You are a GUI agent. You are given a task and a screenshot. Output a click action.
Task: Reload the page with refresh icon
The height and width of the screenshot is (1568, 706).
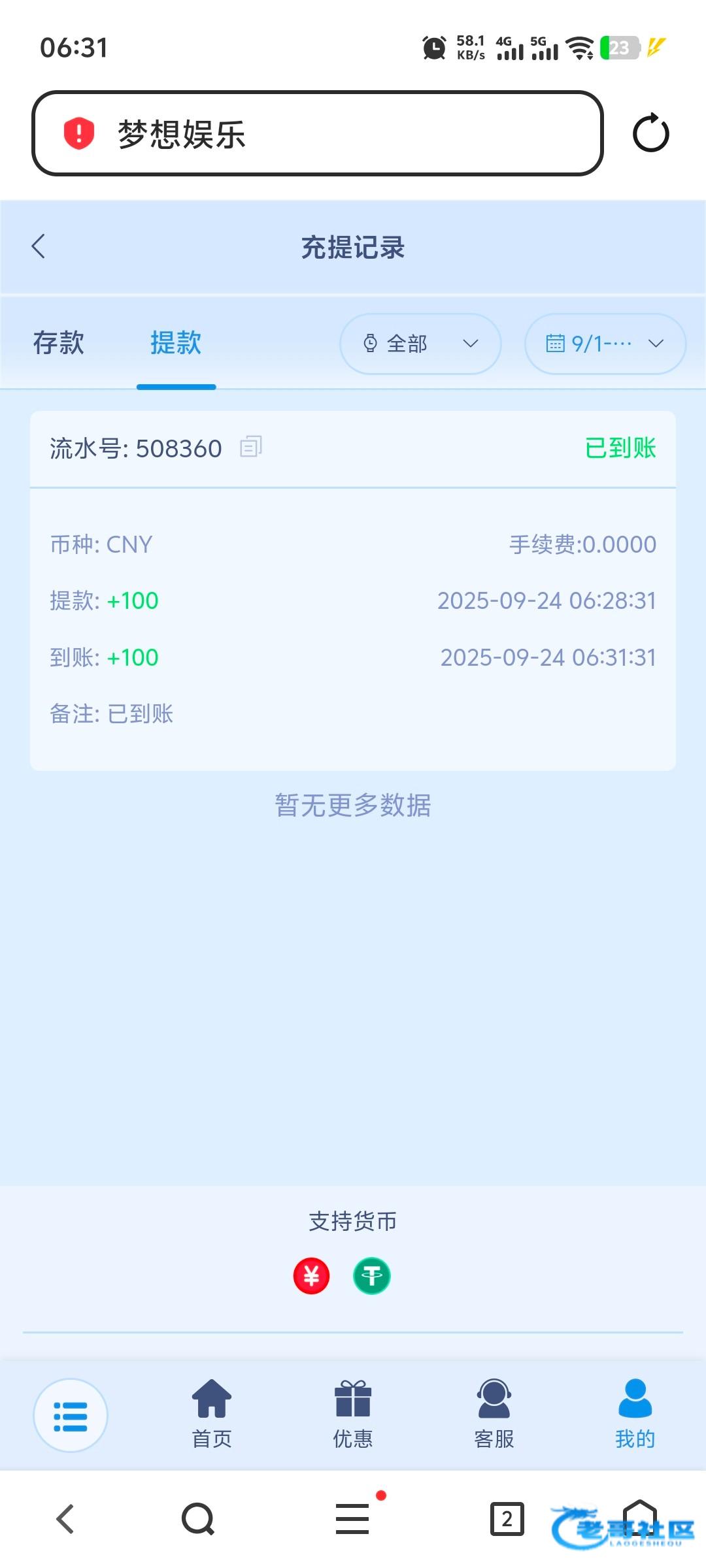click(x=650, y=133)
